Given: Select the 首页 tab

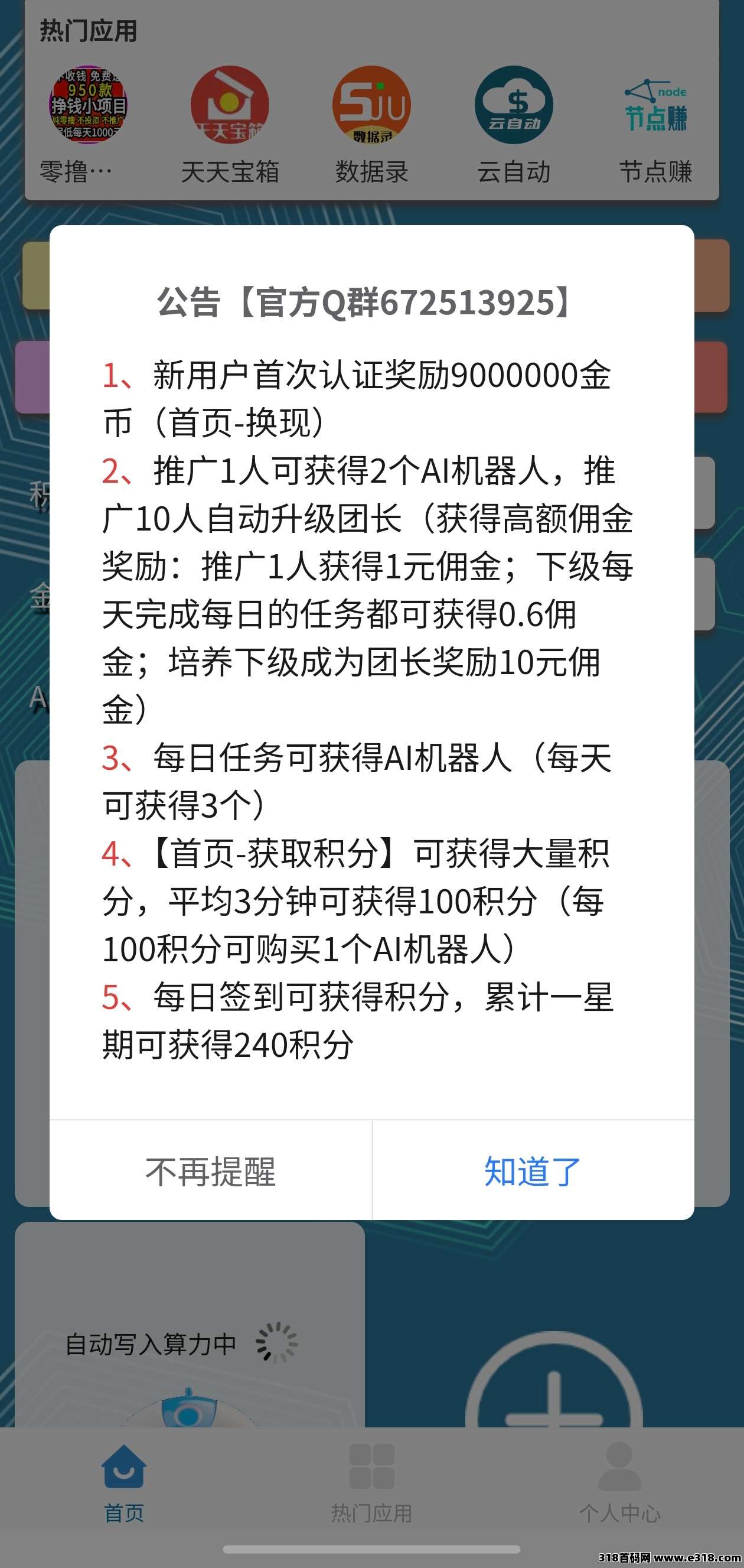Looking at the screenshot, I should point(124,1484).
